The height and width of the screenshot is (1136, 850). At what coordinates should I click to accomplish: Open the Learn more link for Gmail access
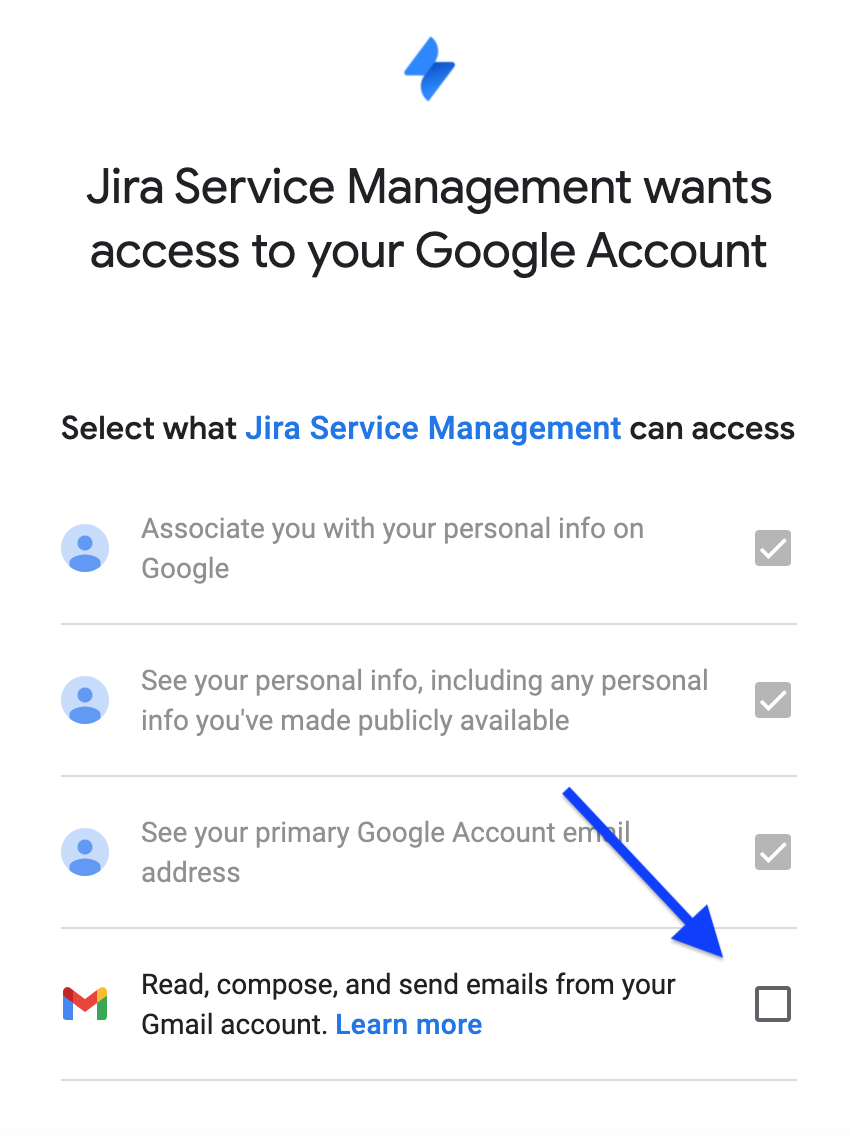click(x=409, y=1024)
